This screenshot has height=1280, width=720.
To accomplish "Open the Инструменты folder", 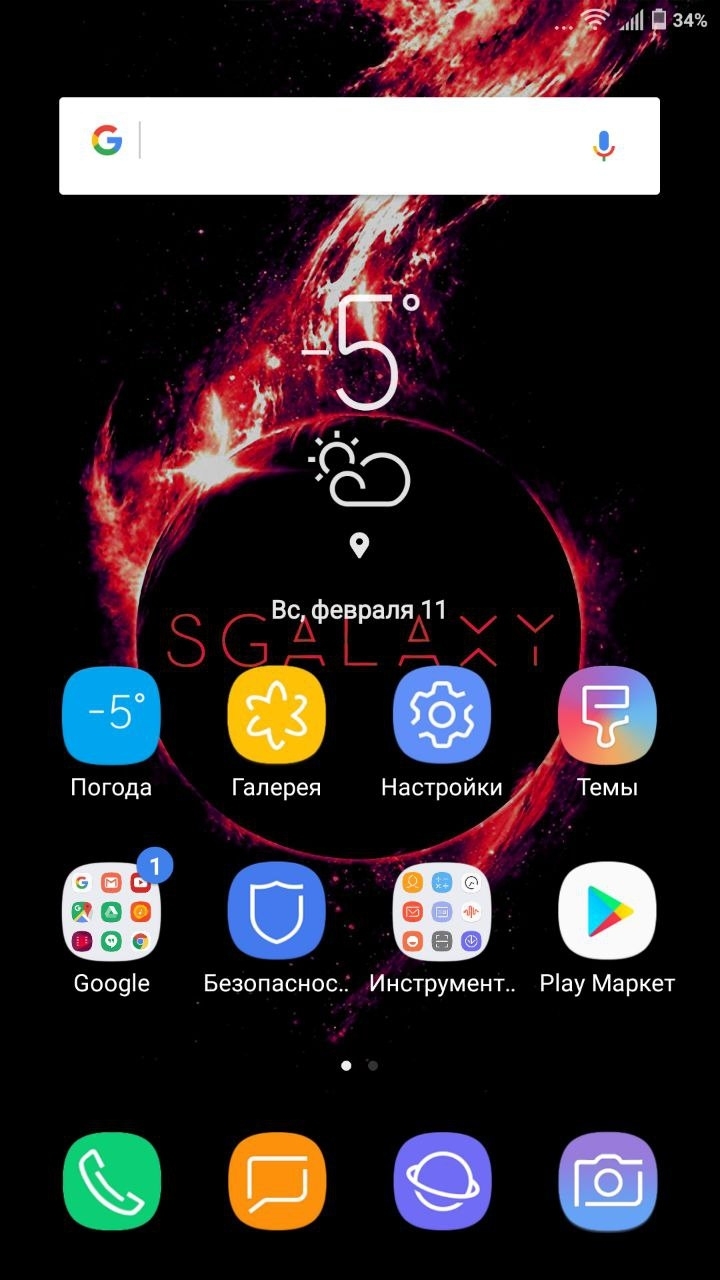I will click(442, 910).
